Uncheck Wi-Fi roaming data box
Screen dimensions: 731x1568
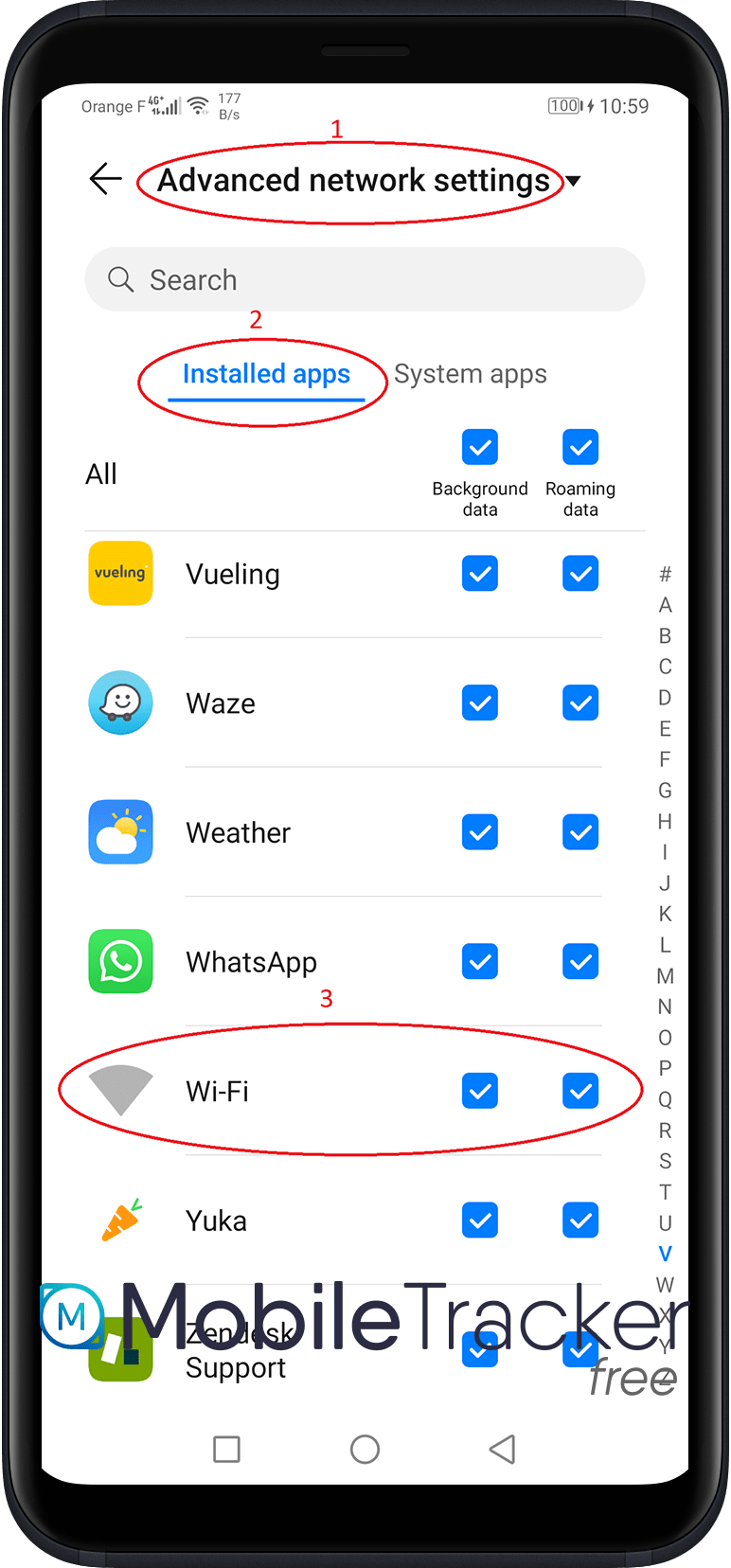[580, 1091]
